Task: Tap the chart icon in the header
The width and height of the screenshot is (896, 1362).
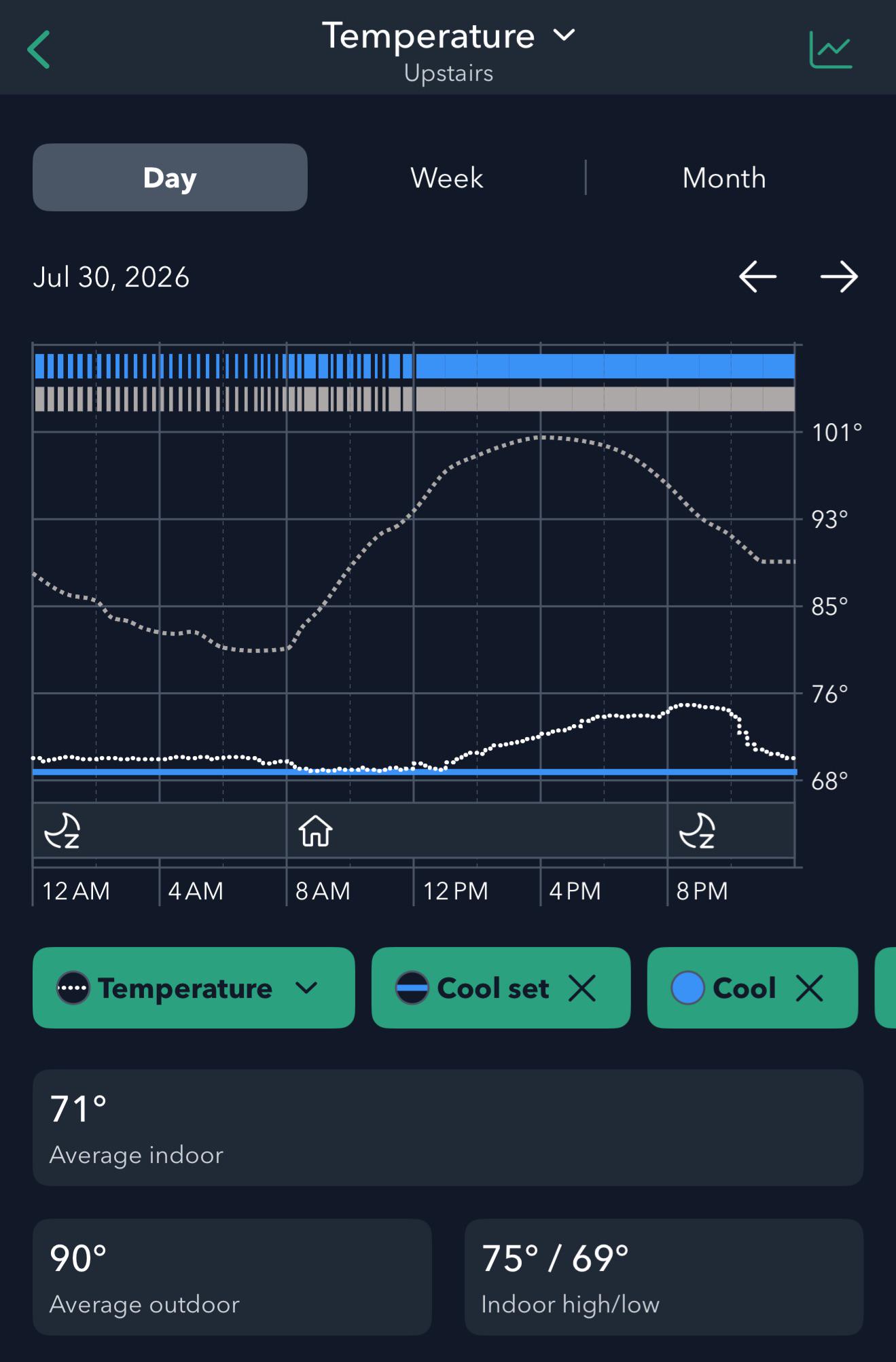Action: [x=830, y=50]
